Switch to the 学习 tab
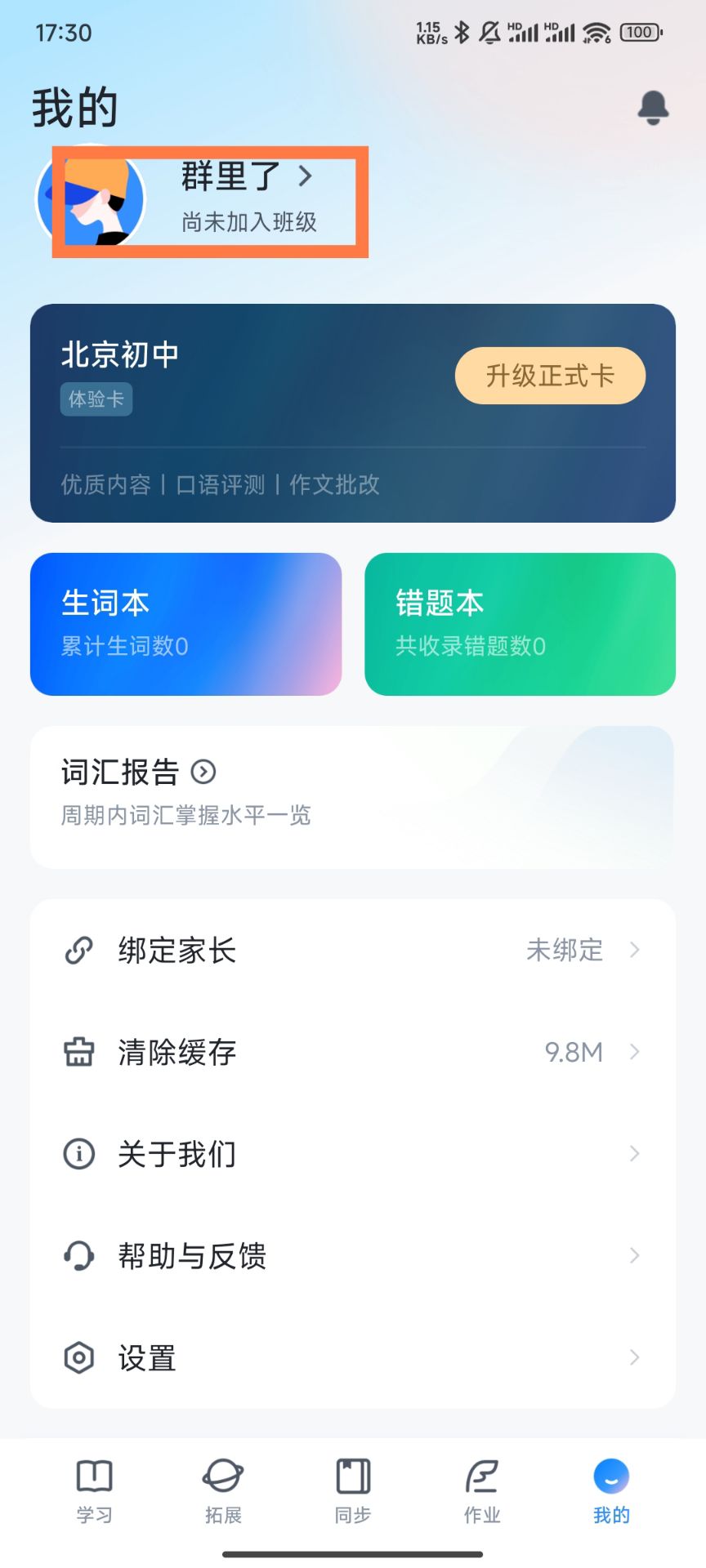The width and height of the screenshot is (706, 1568). (x=94, y=1490)
